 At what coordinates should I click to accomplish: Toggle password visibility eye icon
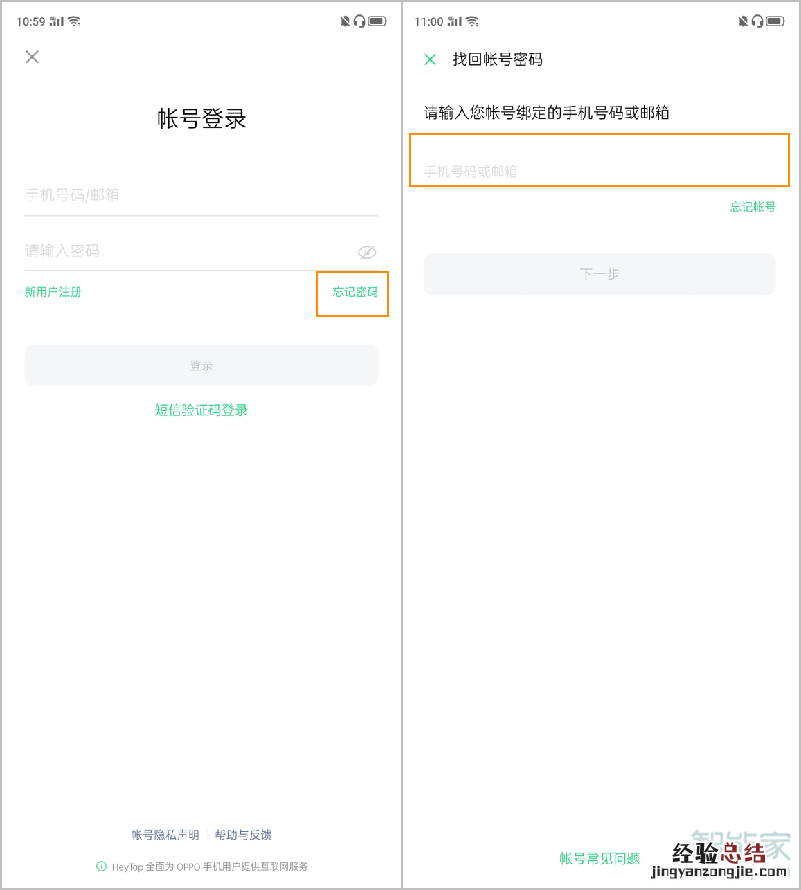tap(366, 252)
